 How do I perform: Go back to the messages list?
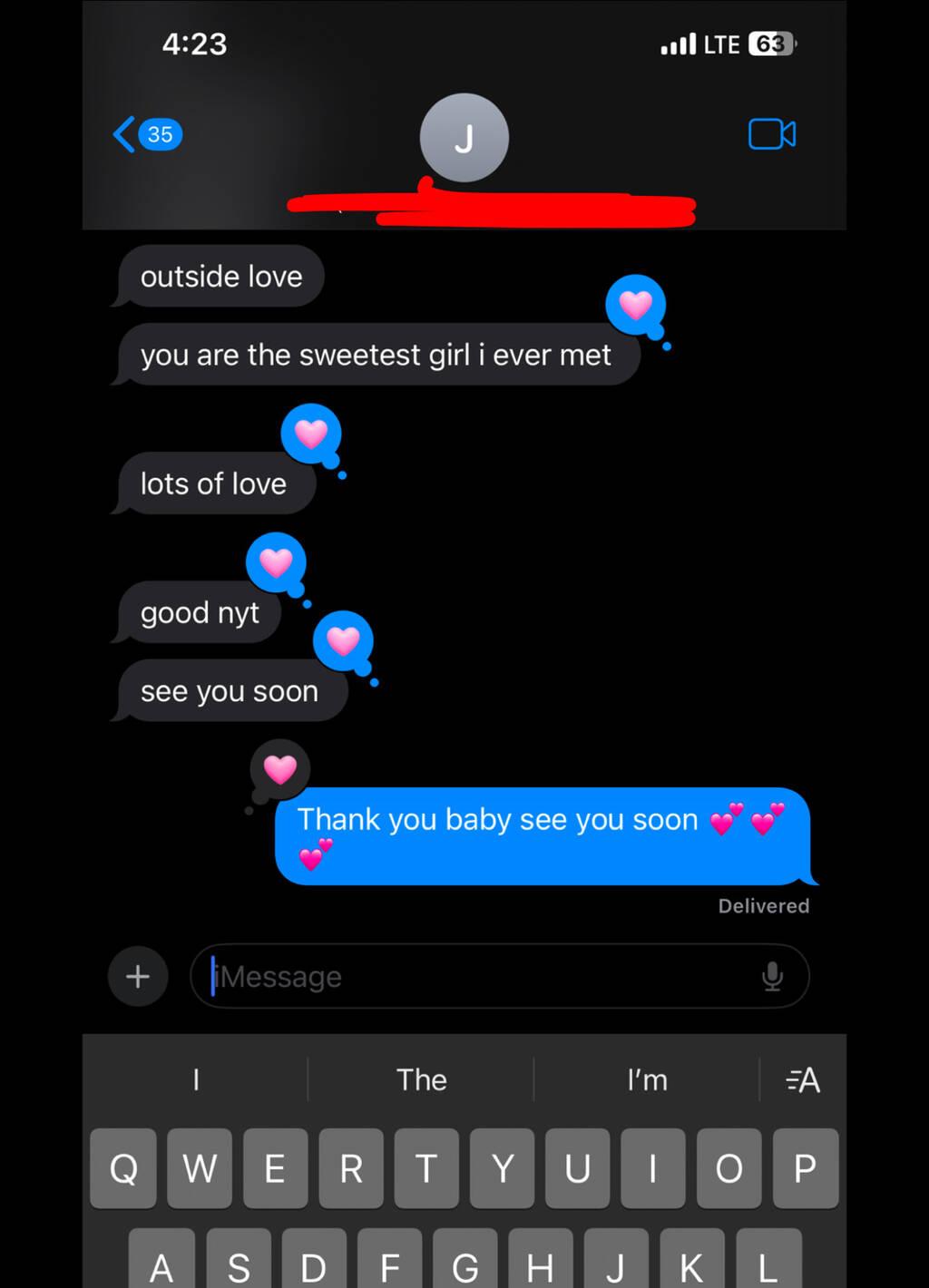click(x=145, y=134)
